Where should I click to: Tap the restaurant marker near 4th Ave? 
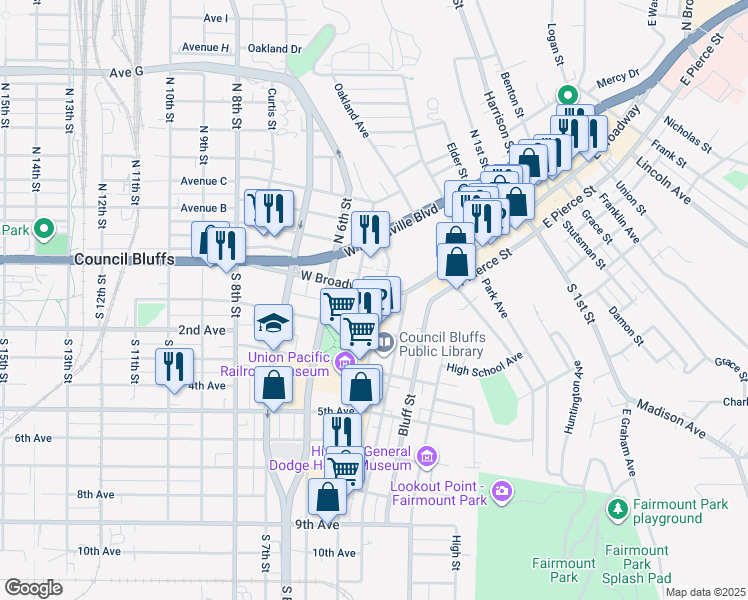[174, 365]
